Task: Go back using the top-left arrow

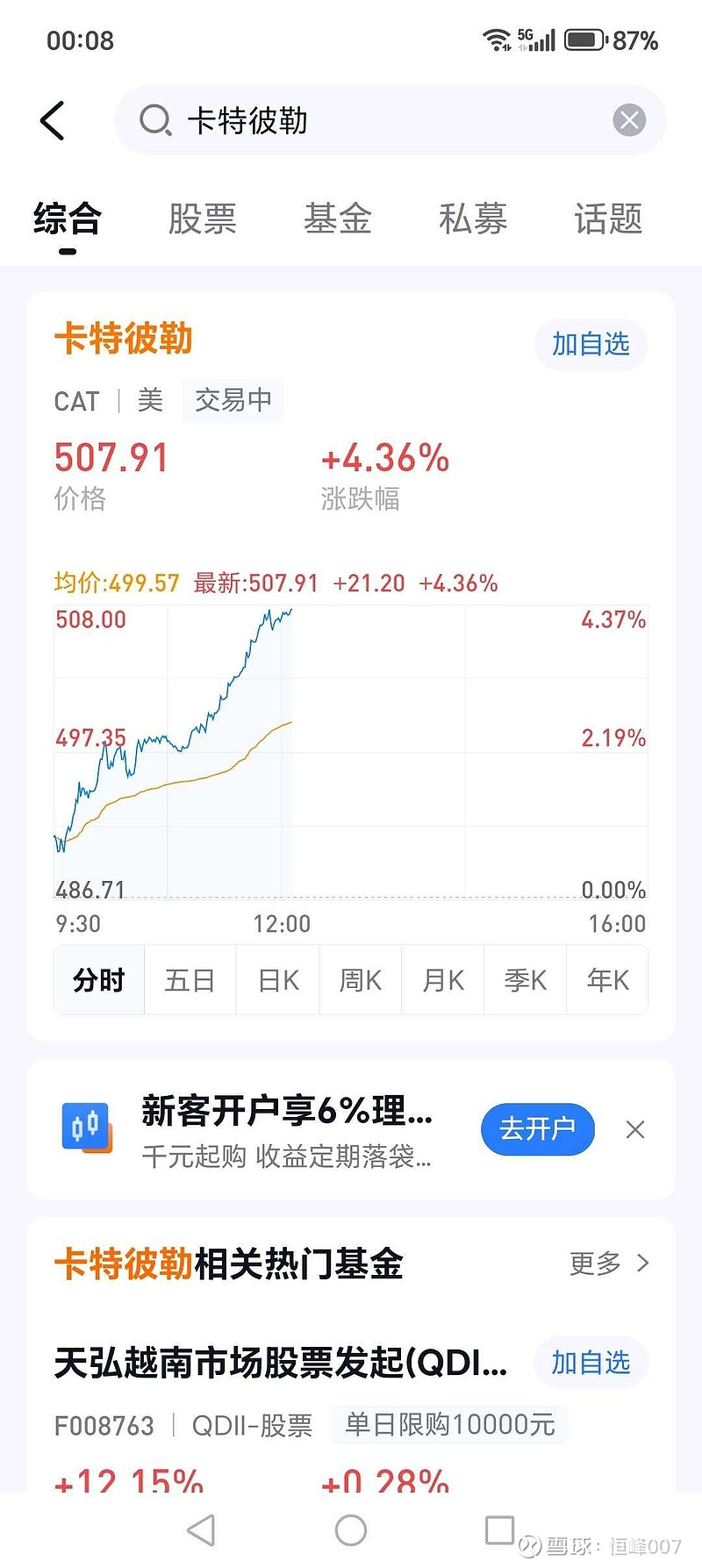Action: point(53,120)
